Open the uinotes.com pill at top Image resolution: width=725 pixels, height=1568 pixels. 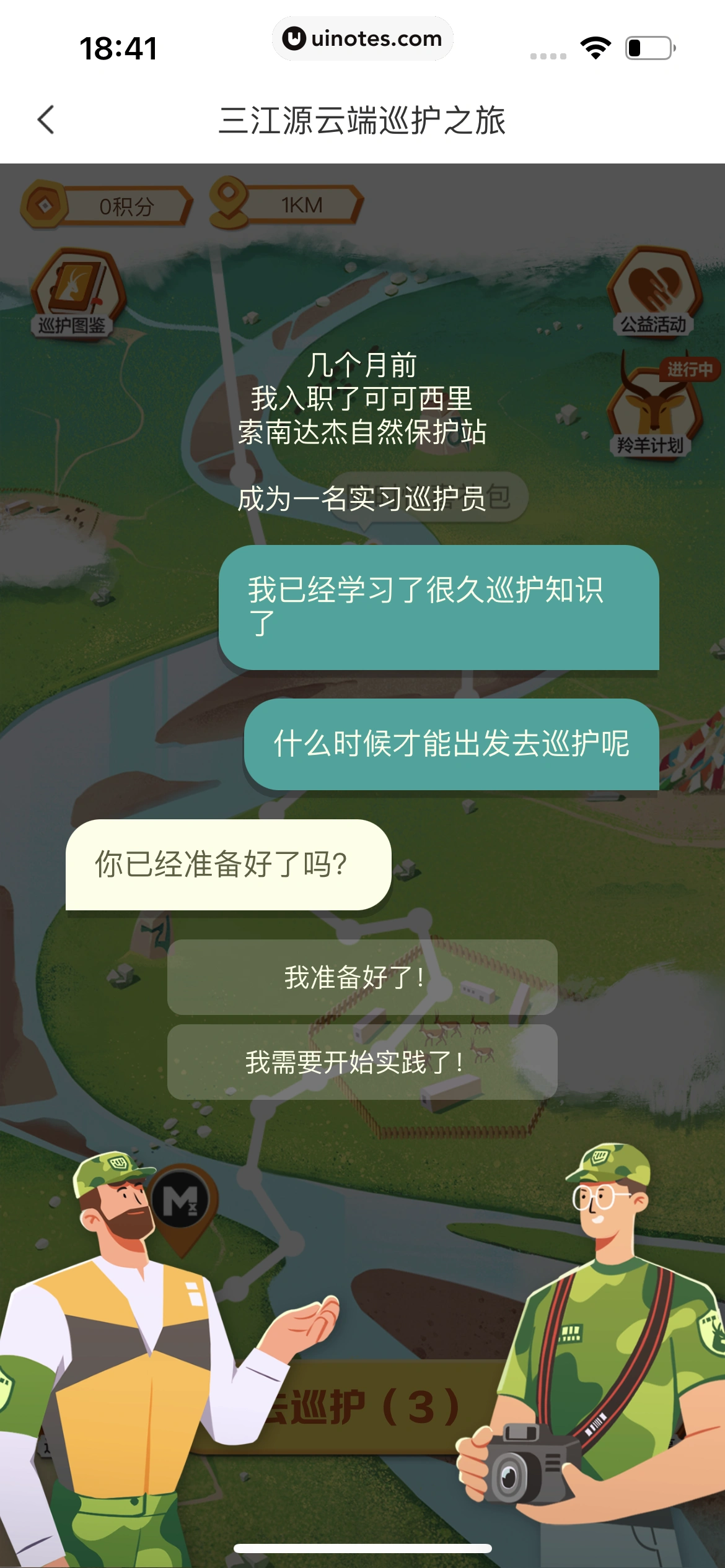362,39
